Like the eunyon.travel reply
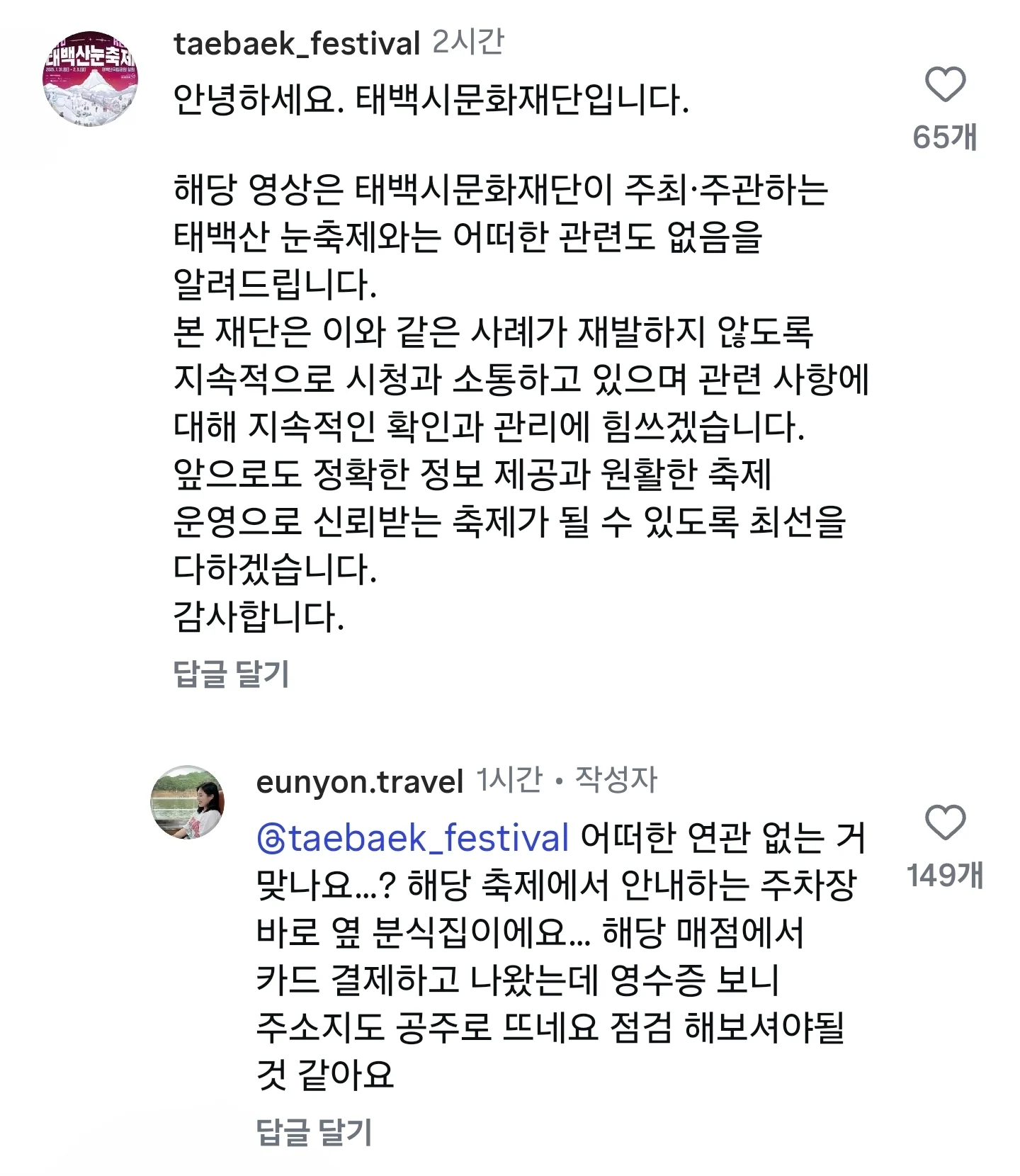 coord(945,823)
